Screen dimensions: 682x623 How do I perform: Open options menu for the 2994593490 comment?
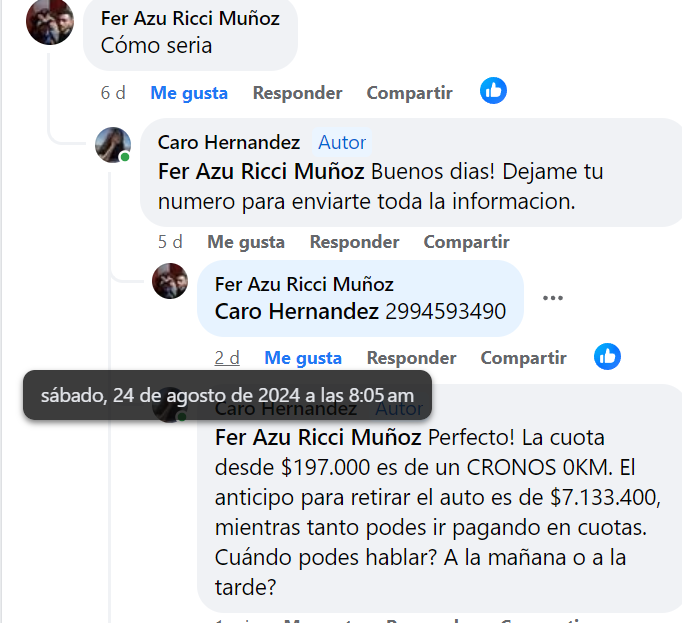tap(553, 298)
